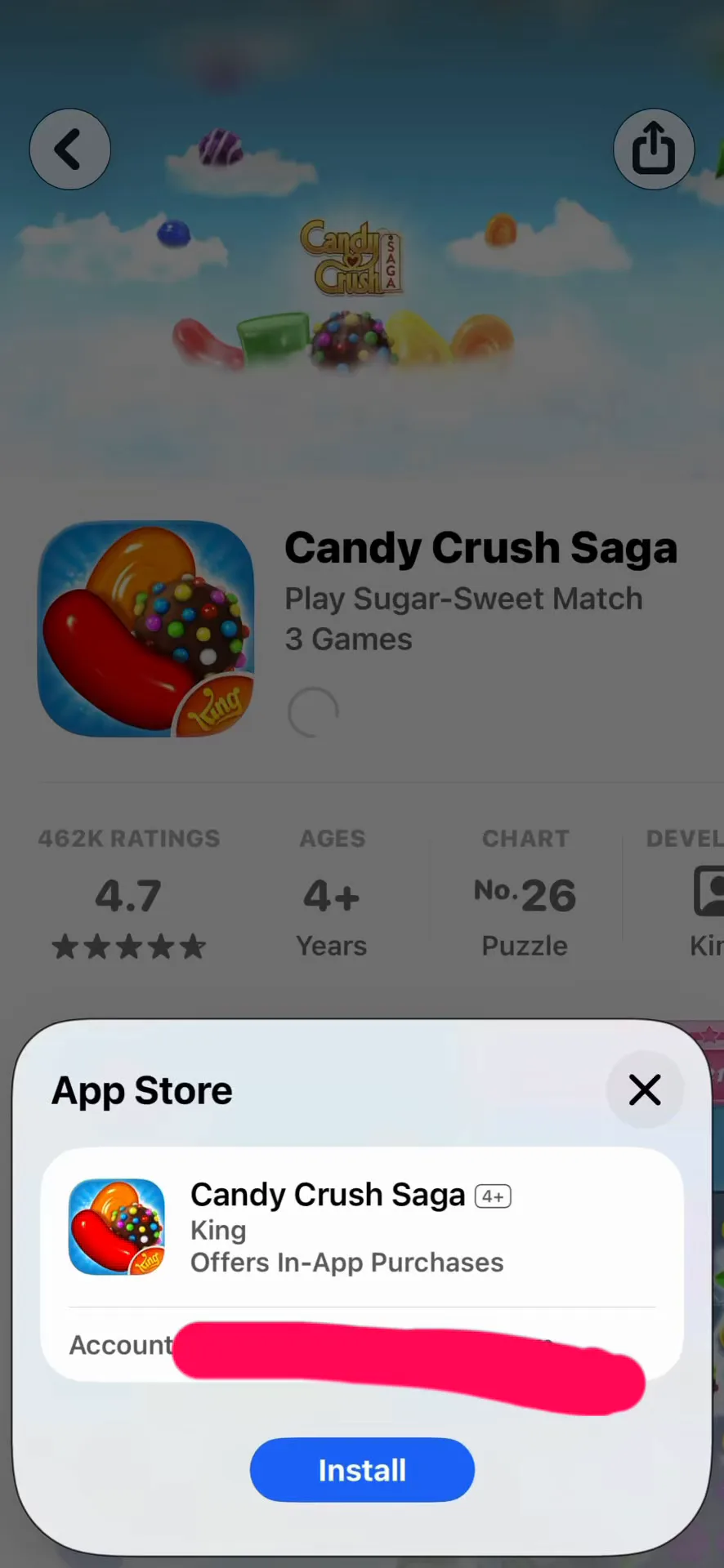Open the 462K ratings section
The height and width of the screenshot is (1568, 724).
129,894
